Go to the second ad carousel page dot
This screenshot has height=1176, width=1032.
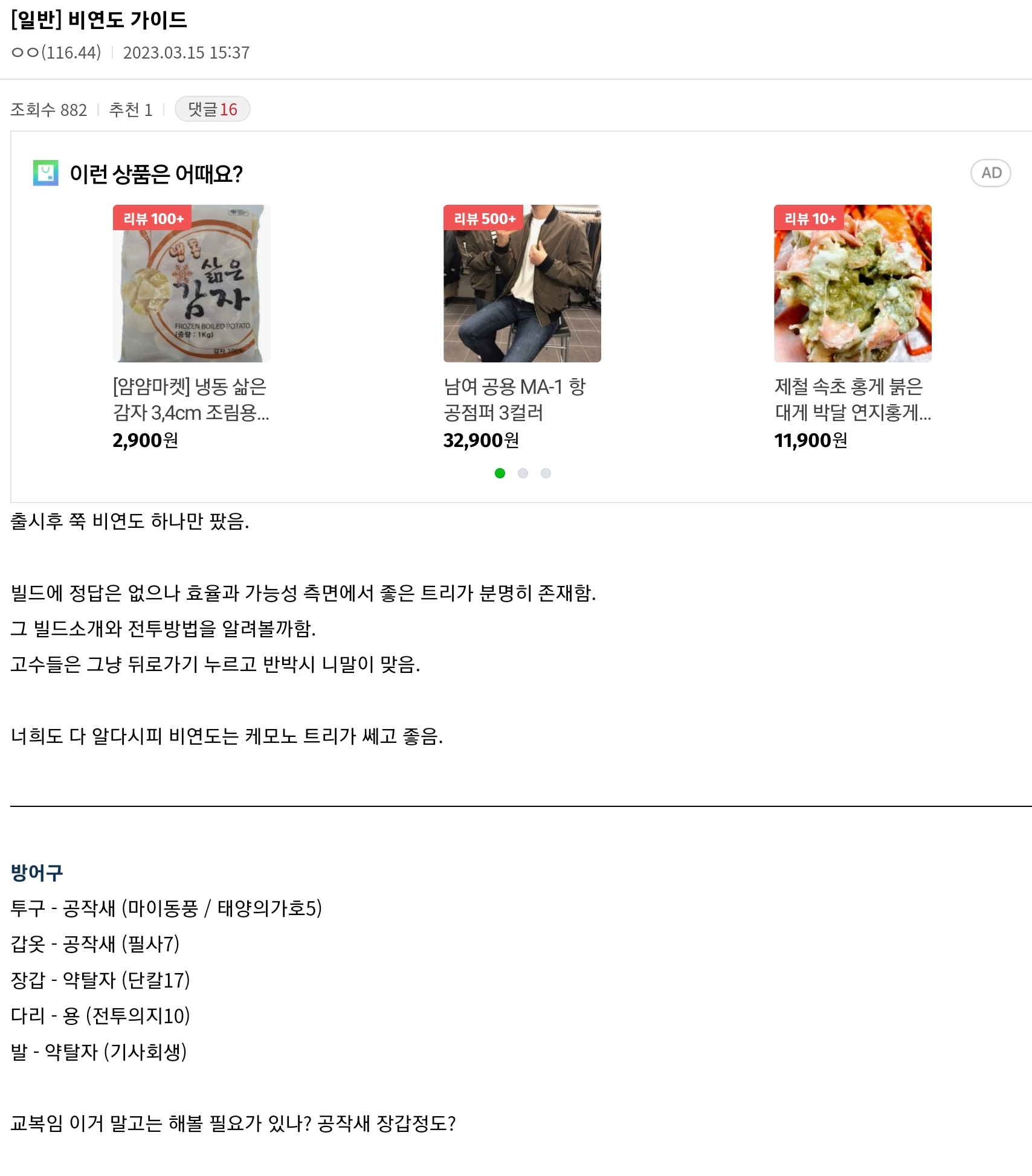coord(523,474)
